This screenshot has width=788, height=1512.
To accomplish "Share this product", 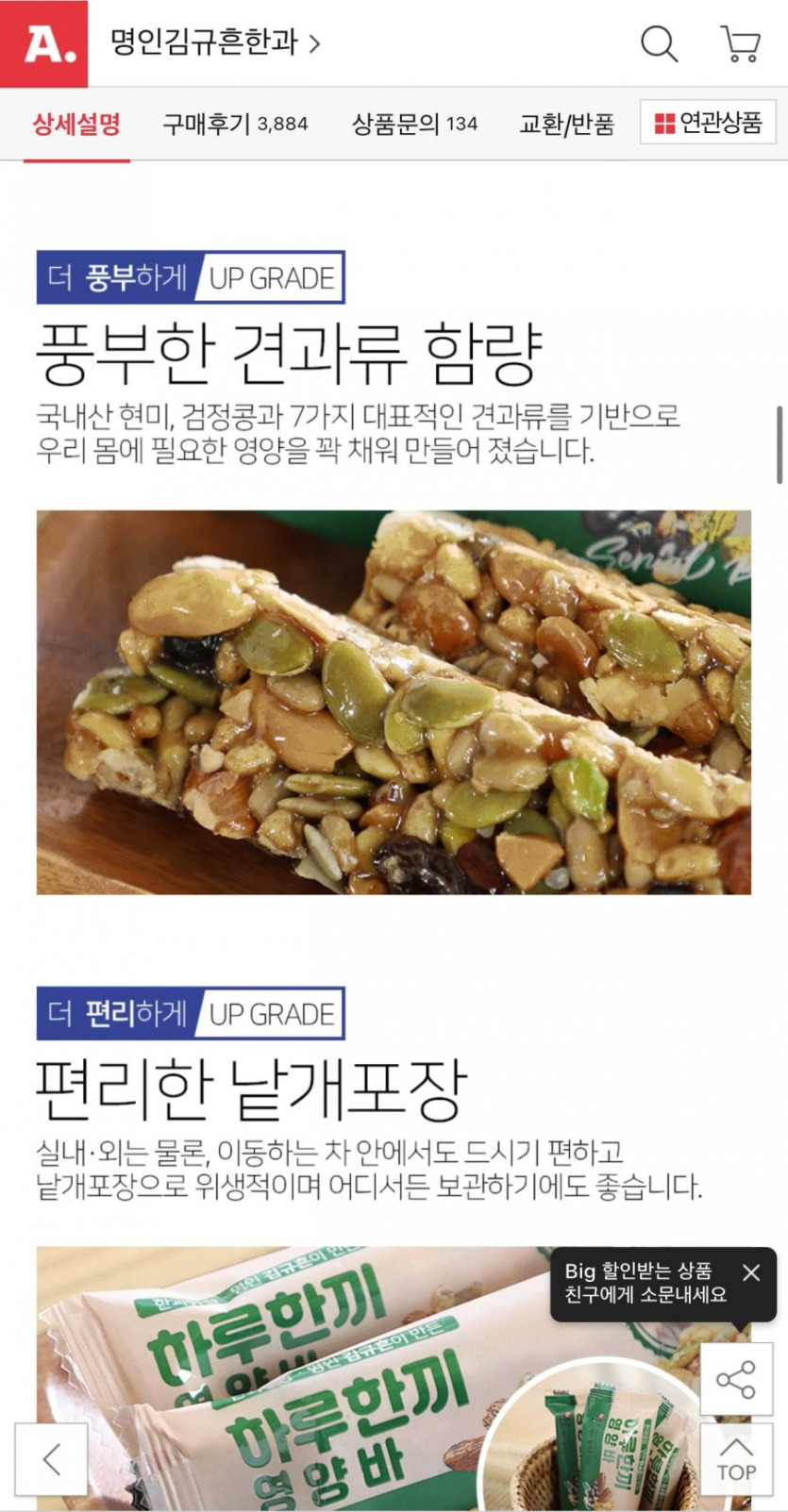I will (x=736, y=1380).
